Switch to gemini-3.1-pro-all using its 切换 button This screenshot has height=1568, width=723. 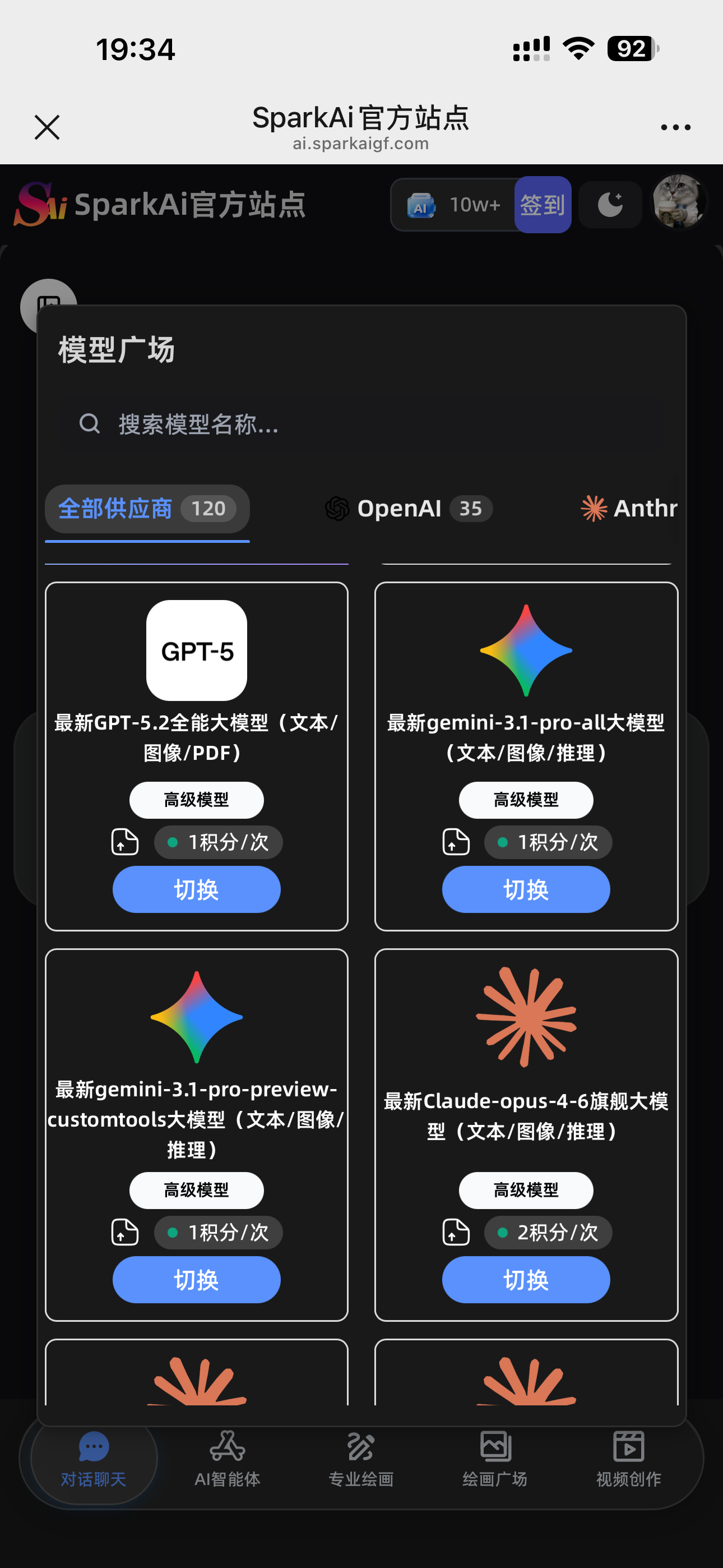[x=526, y=890]
